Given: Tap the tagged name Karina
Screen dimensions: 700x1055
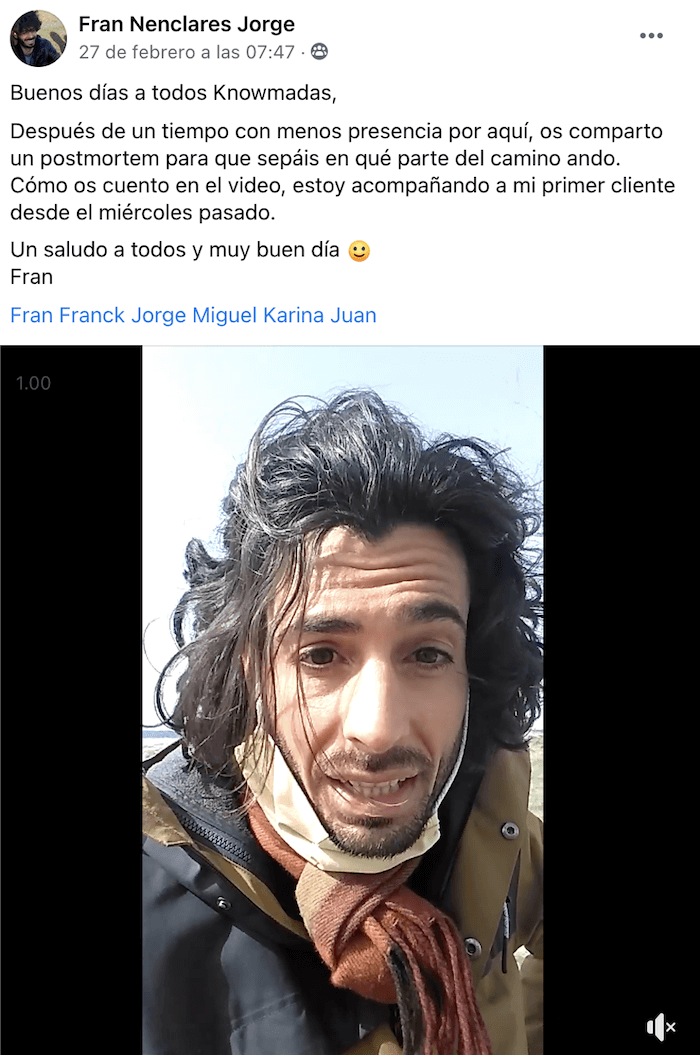Looking at the screenshot, I should pos(294,315).
